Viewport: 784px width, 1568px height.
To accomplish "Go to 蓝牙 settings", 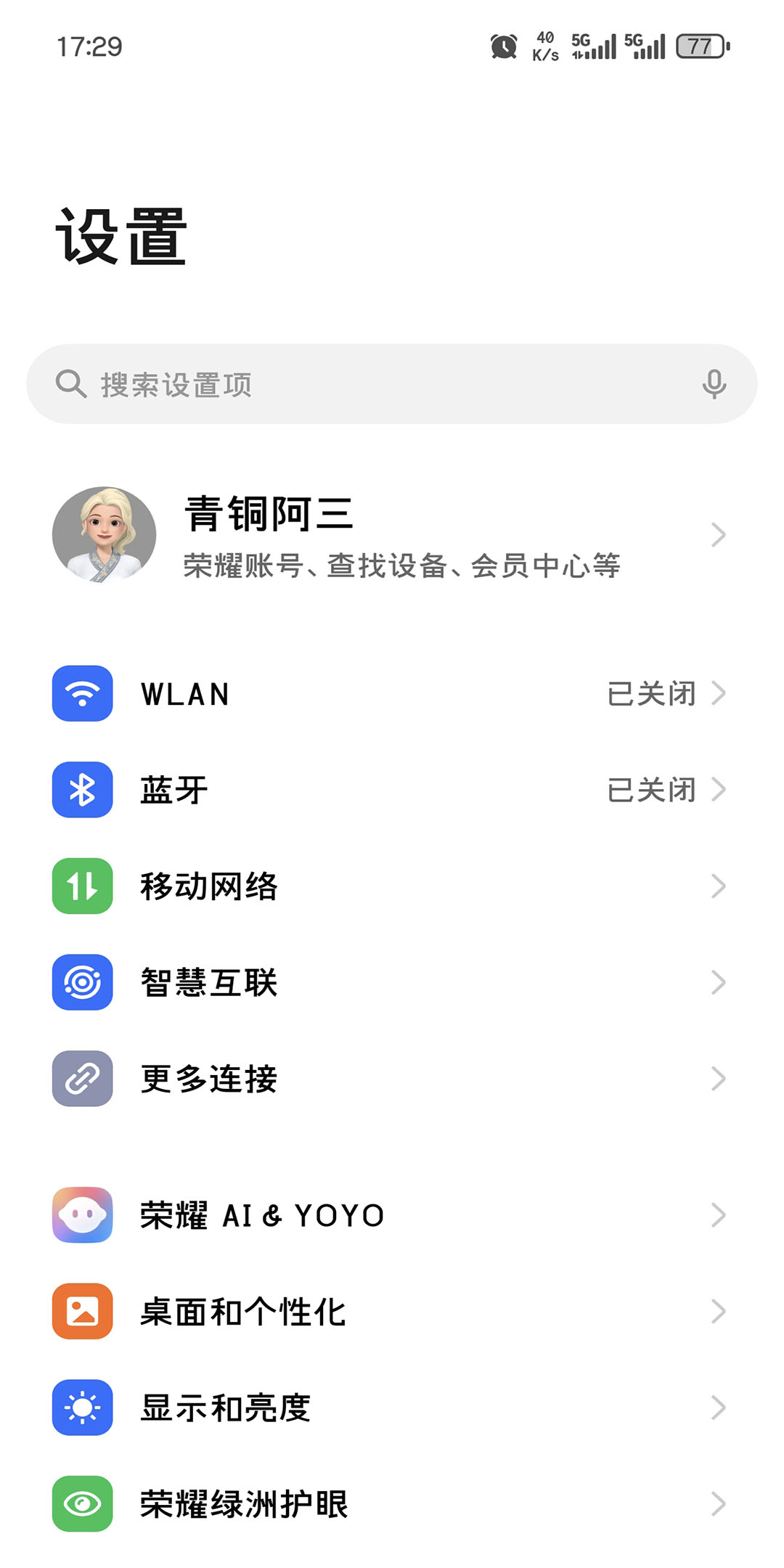I will pyautogui.click(x=392, y=790).
